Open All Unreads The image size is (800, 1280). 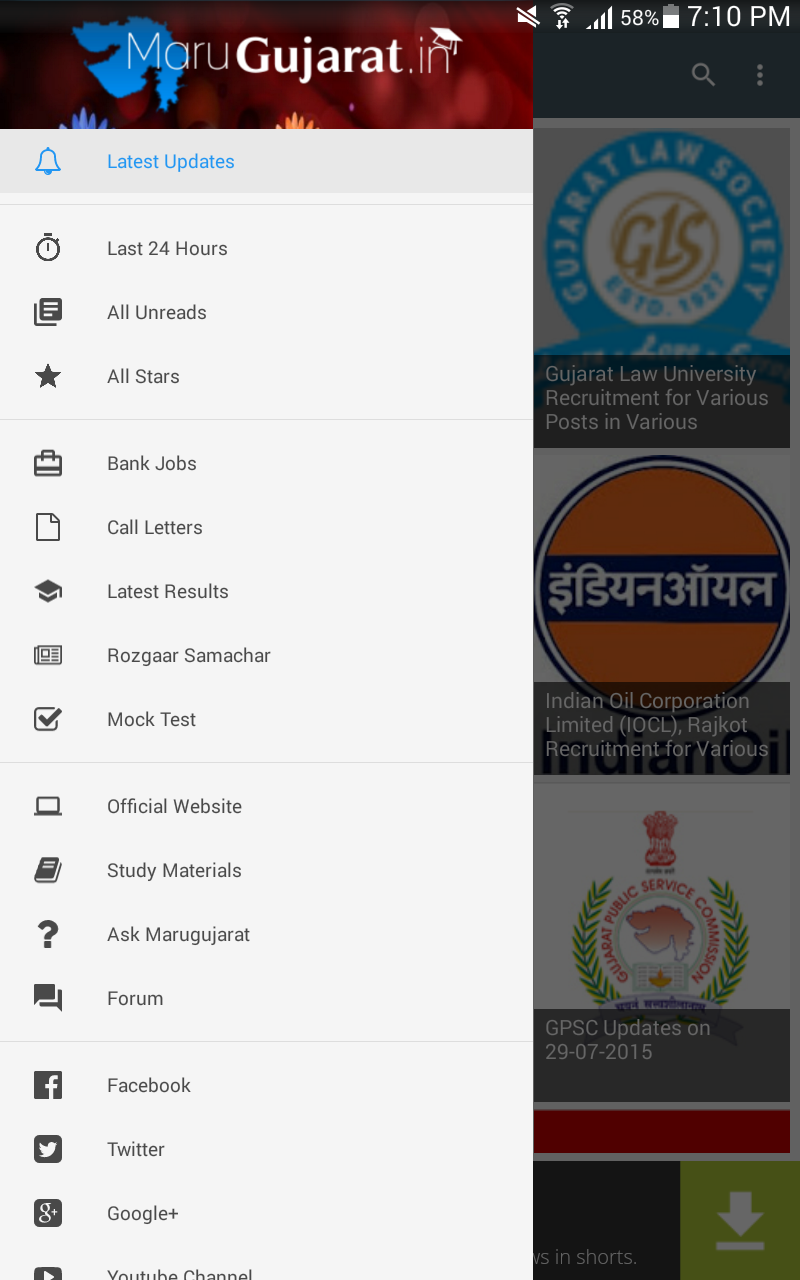point(266,312)
